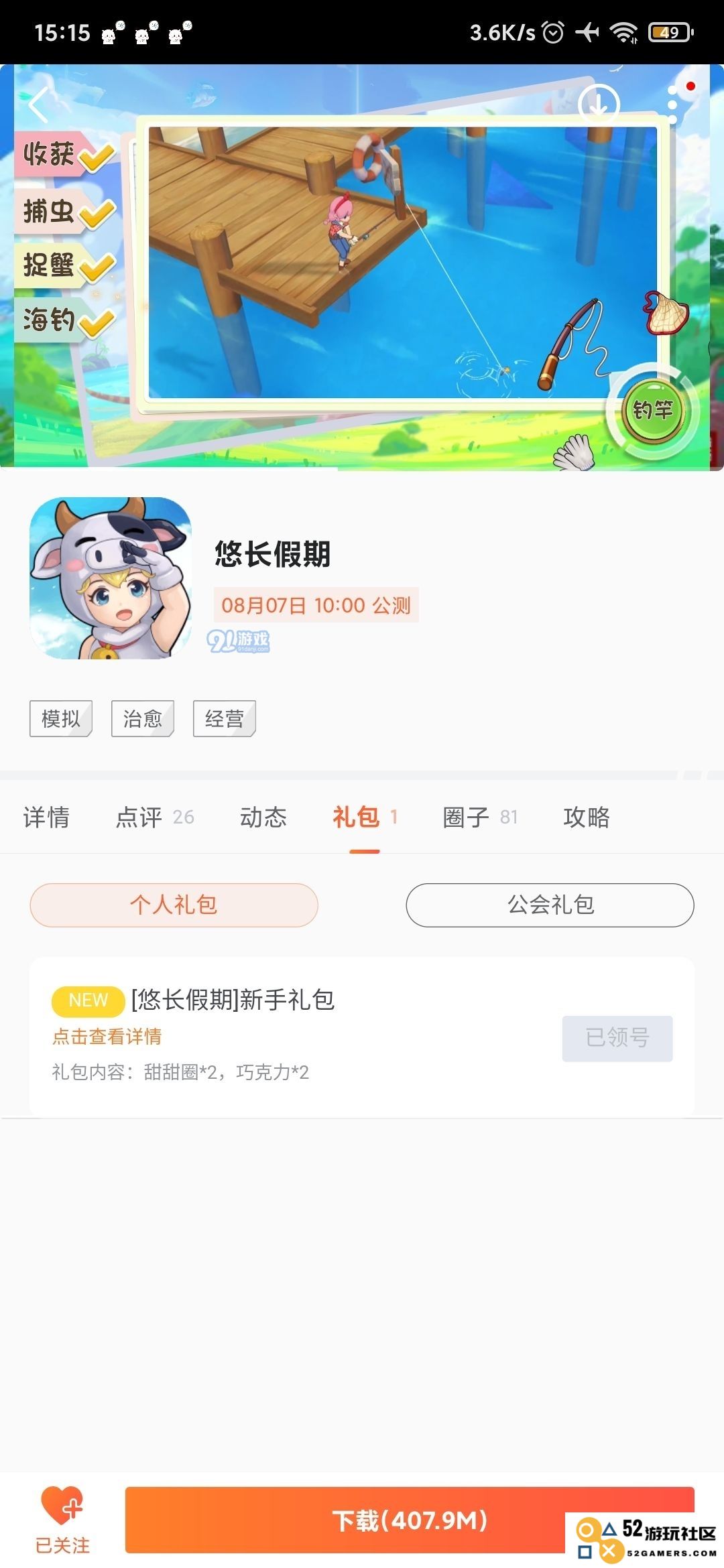Switch to 公会礼包
This screenshot has height=1568, width=724.
[550, 905]
